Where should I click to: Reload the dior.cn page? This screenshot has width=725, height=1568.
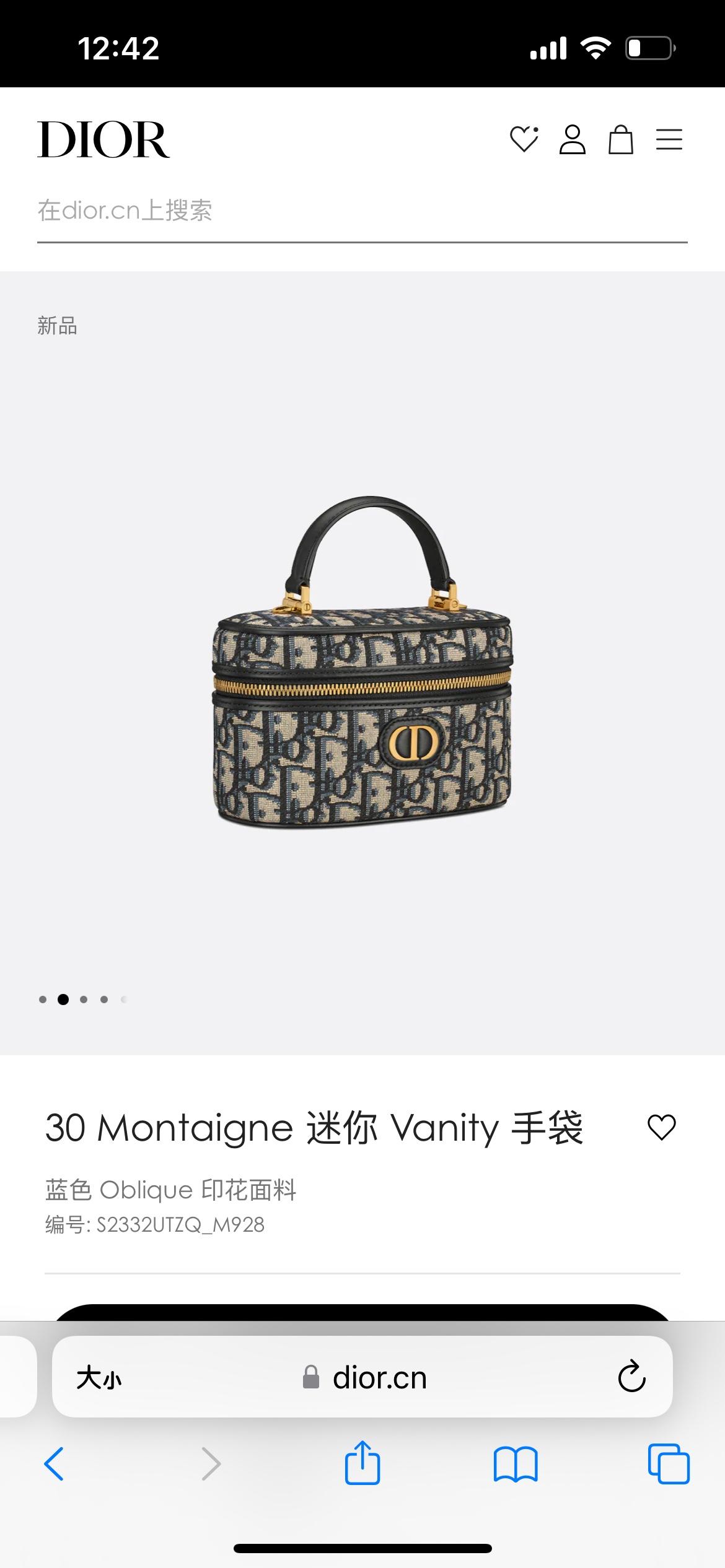pos(631,1377)
